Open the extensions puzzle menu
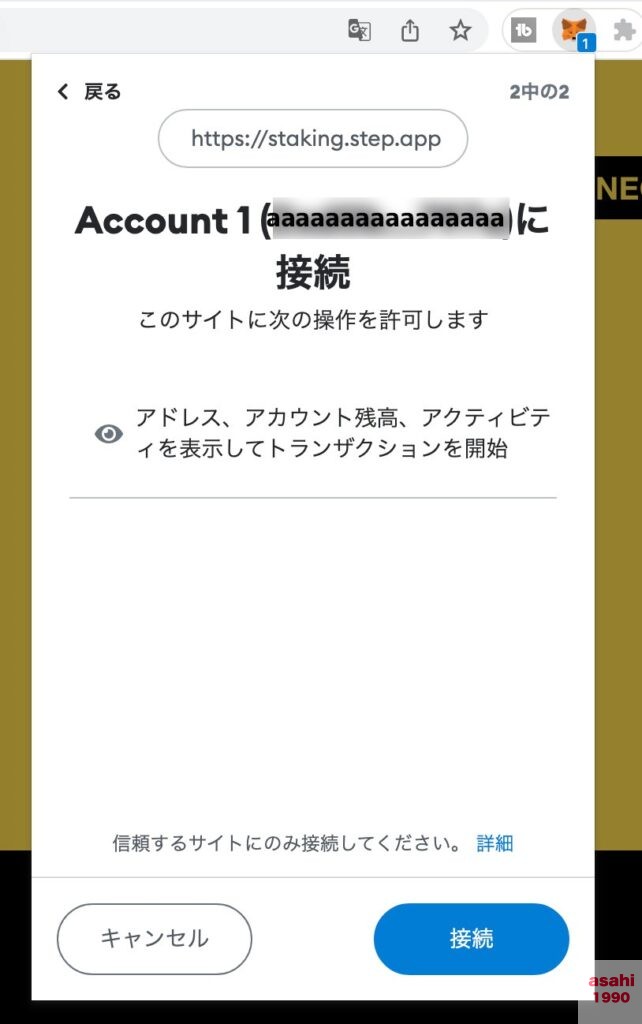Image resolution: width=642 pixels, height=1024 pixels. click(625, 30)
